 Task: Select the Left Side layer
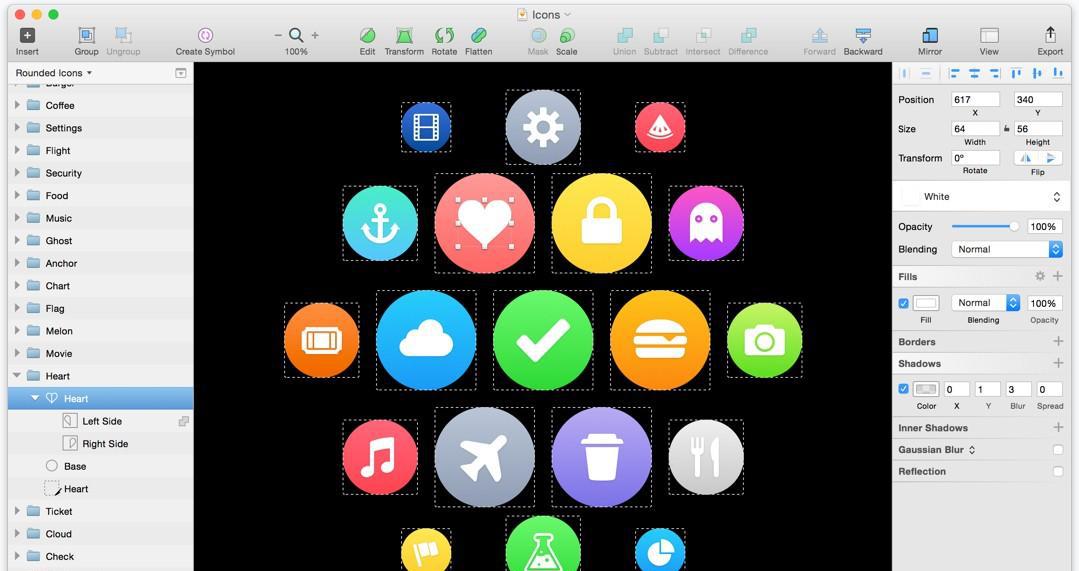102,421
